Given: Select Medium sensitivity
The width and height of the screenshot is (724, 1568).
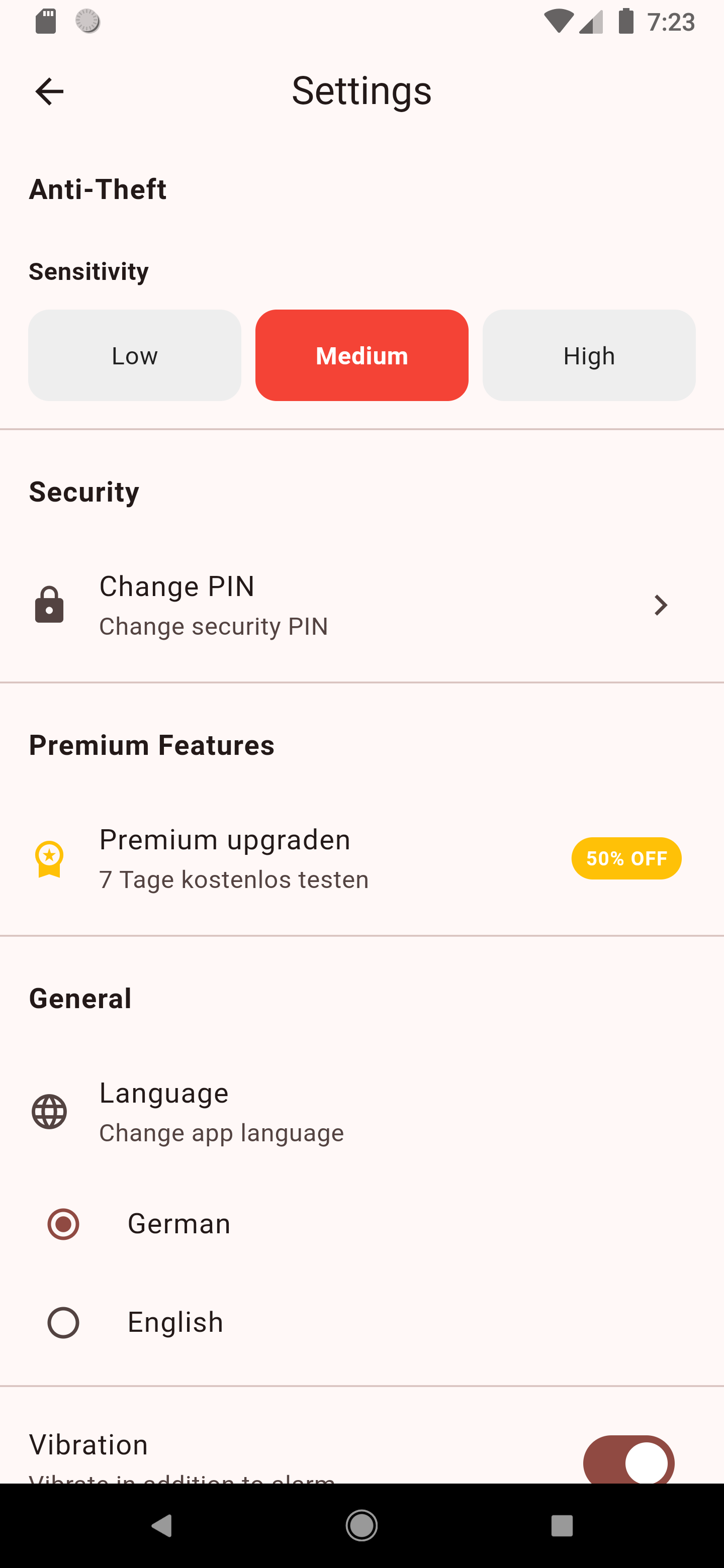Looking at the screenshot, I should point(361,355).
